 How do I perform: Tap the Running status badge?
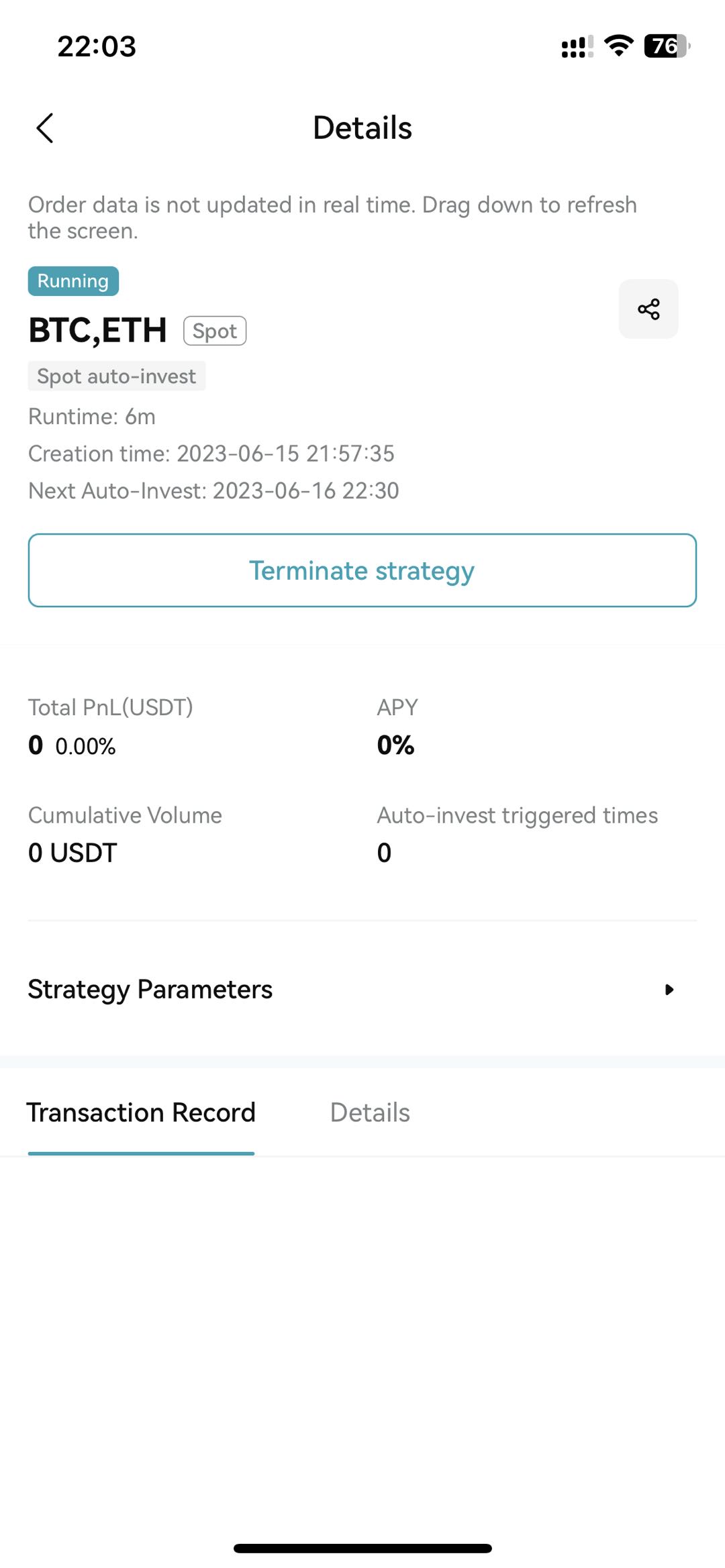click(x=73, y=280)
